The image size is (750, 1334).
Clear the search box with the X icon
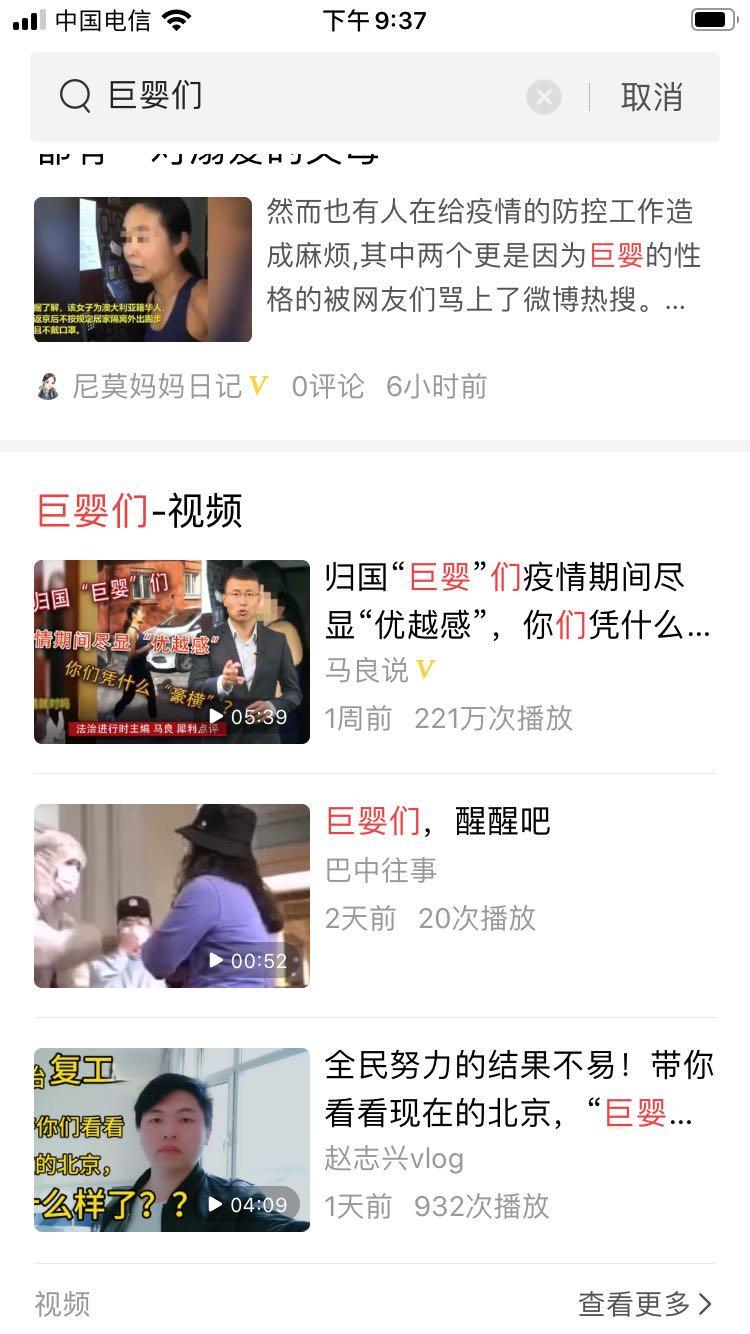click(543, 96)
